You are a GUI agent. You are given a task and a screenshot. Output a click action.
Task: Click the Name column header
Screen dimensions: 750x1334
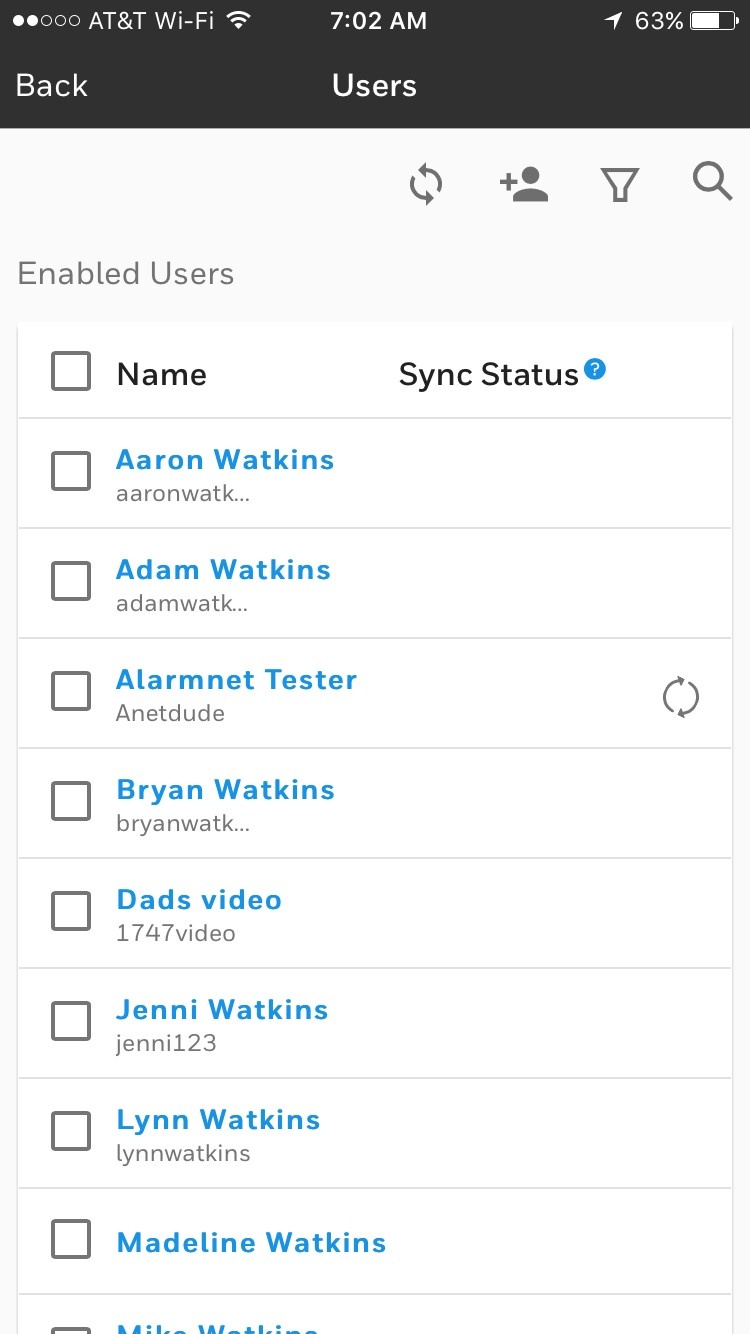(161, 373)
